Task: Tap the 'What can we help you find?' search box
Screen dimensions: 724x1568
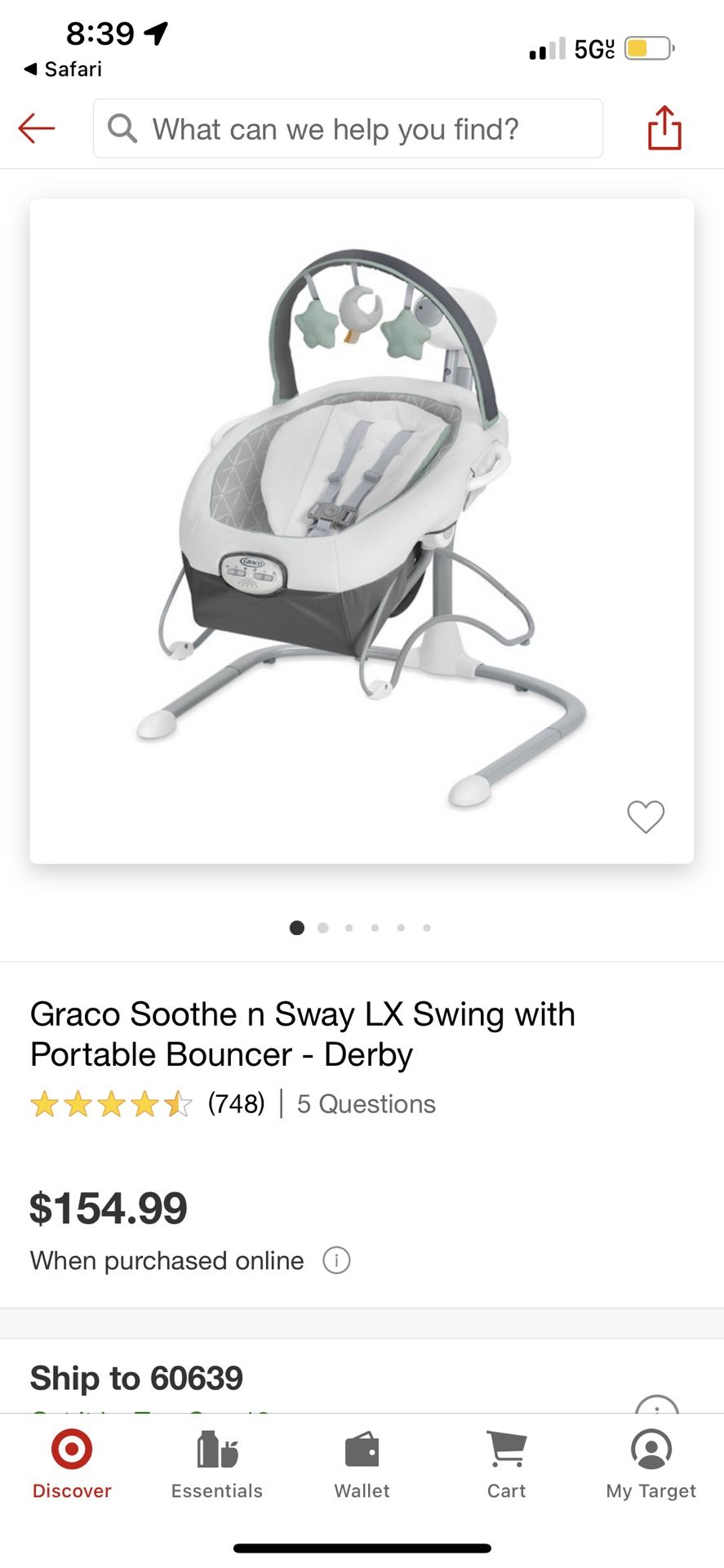Action: (x=348, y=128)
